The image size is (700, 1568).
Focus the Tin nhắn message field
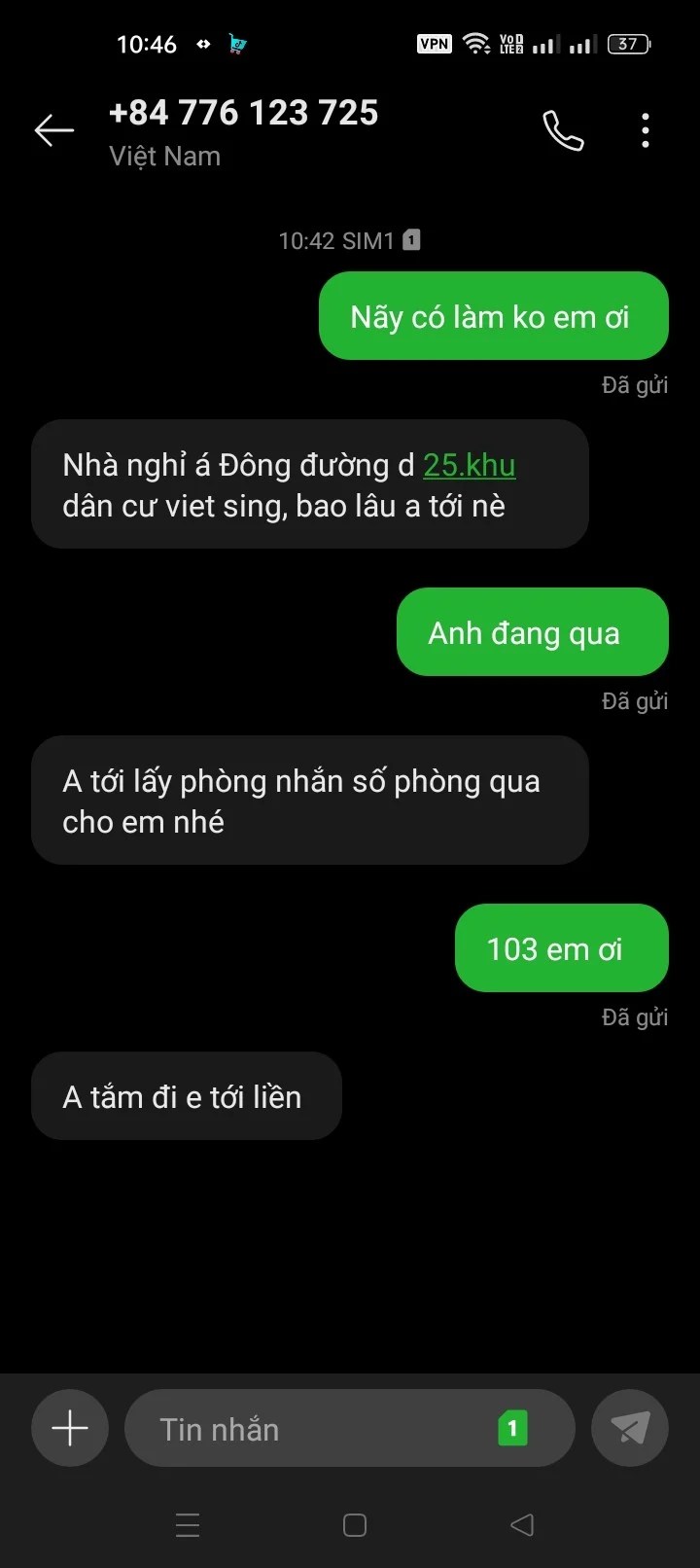(311, 1428)
